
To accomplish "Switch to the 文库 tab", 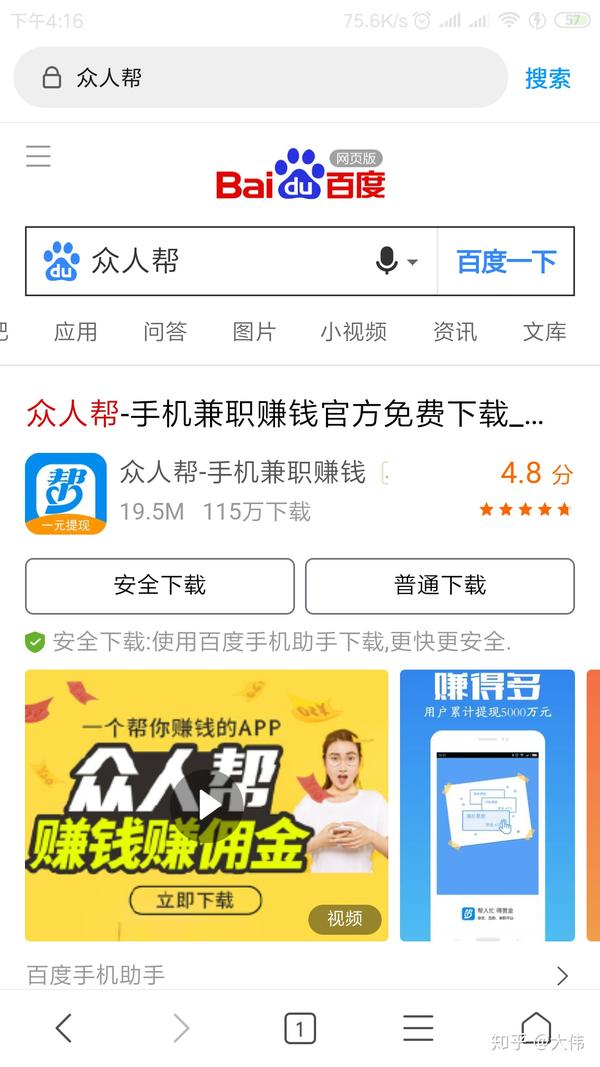I will (544, 332).
